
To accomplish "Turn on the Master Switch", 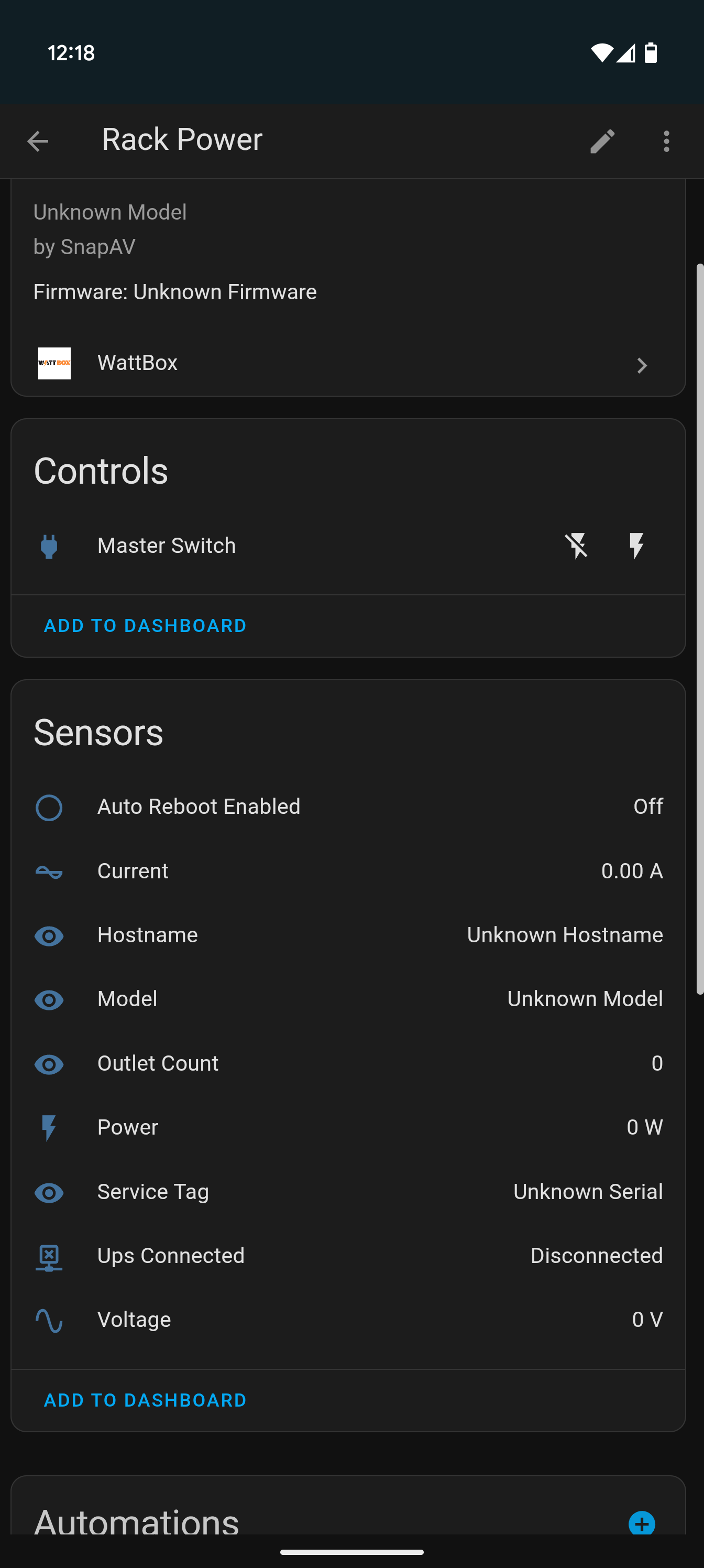I will [x=636, y=546].
